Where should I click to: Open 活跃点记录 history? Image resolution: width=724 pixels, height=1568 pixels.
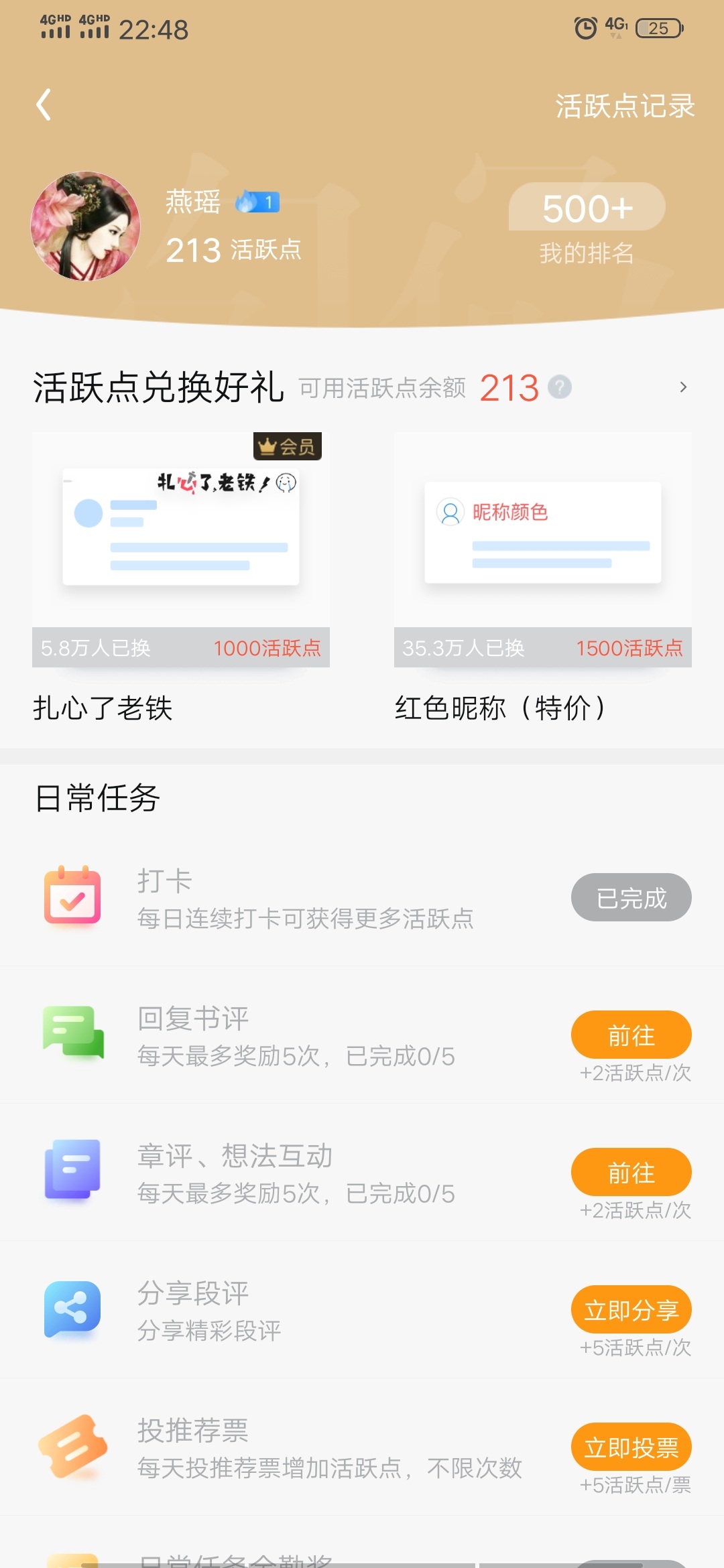tap(624, 106)
